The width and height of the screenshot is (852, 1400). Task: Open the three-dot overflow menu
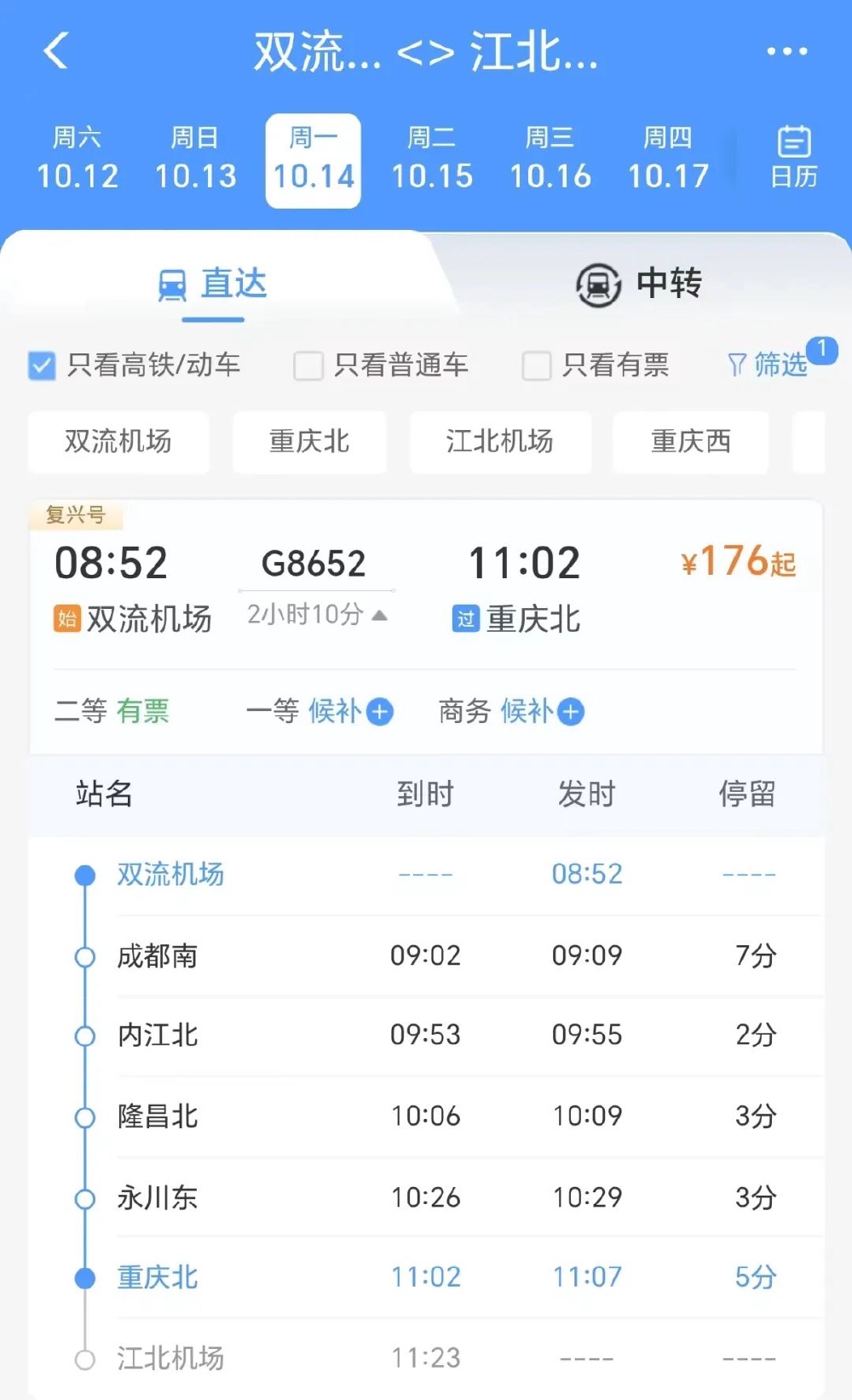point(787,51)
